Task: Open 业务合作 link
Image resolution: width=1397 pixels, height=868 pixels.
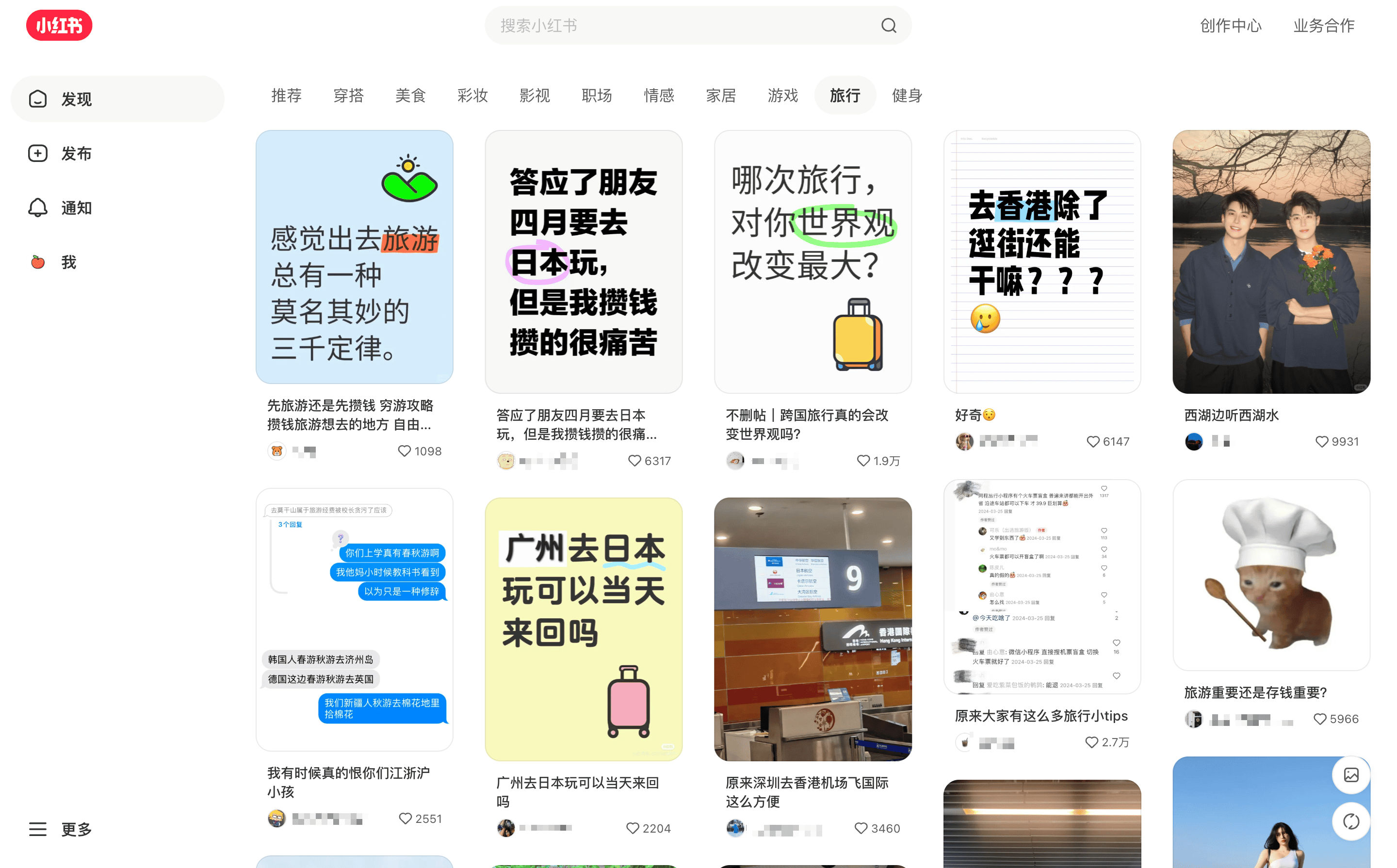Action: point(1323,25)
